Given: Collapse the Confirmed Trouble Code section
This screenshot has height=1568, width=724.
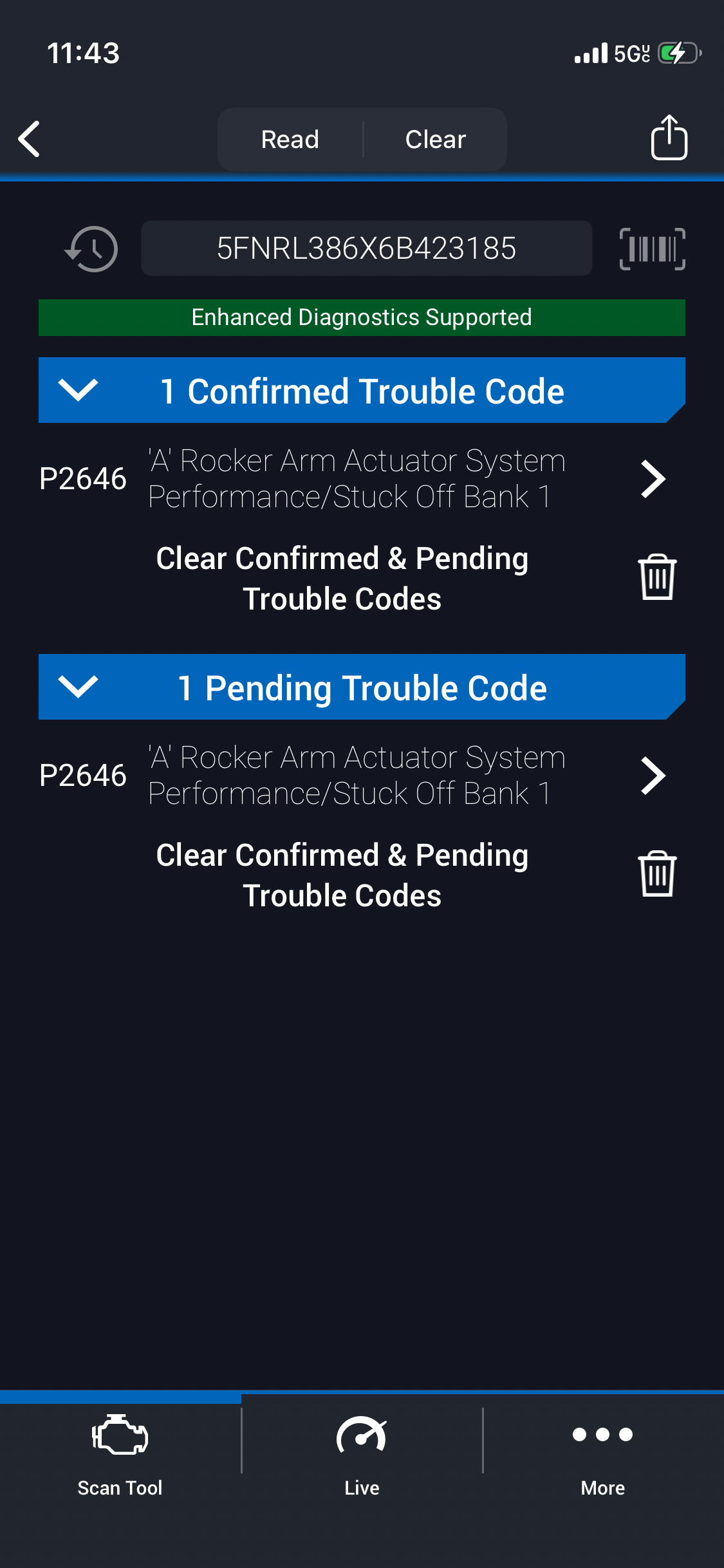Looking at the screenshot, I should coord(78,390).
